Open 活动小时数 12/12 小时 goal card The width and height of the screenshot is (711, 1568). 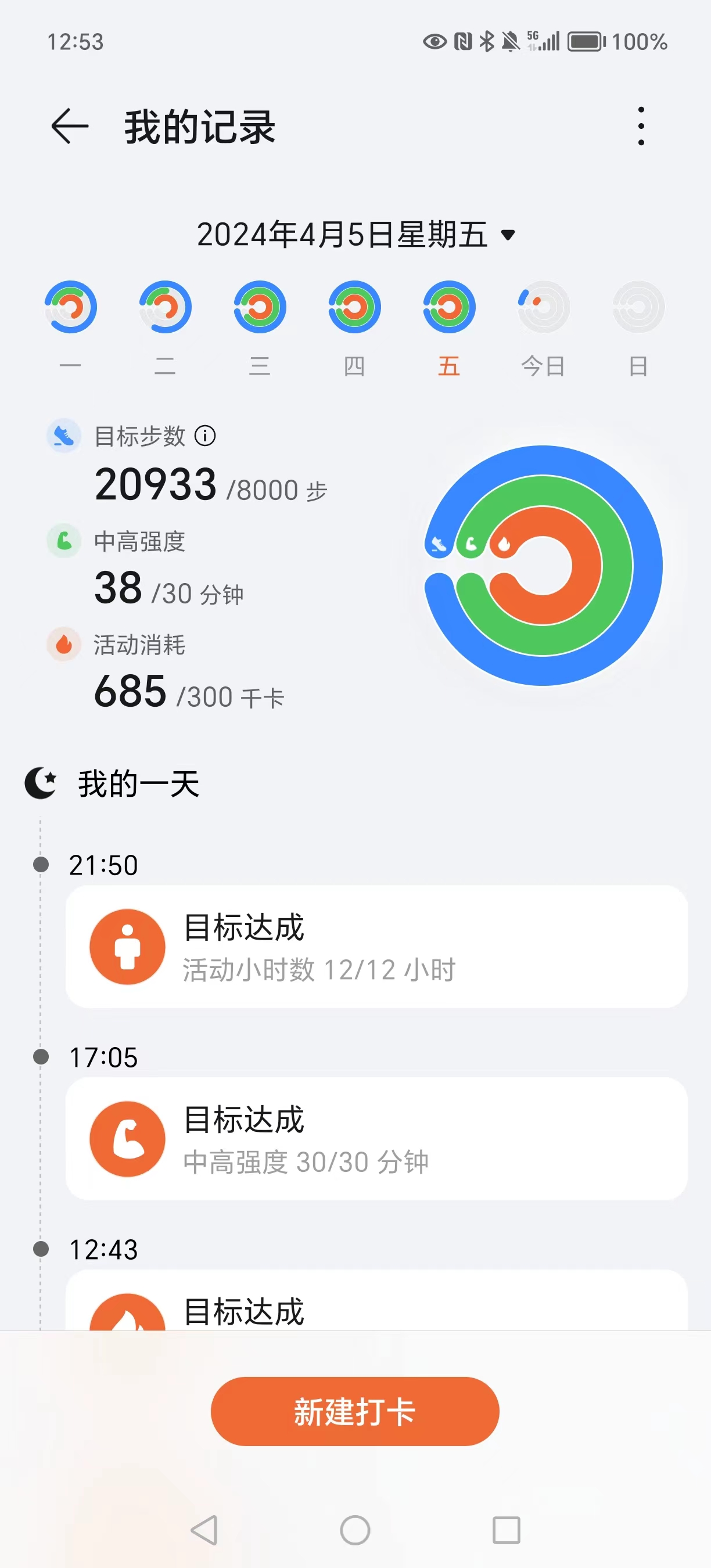pyautogui.click(x=376, y=947)
